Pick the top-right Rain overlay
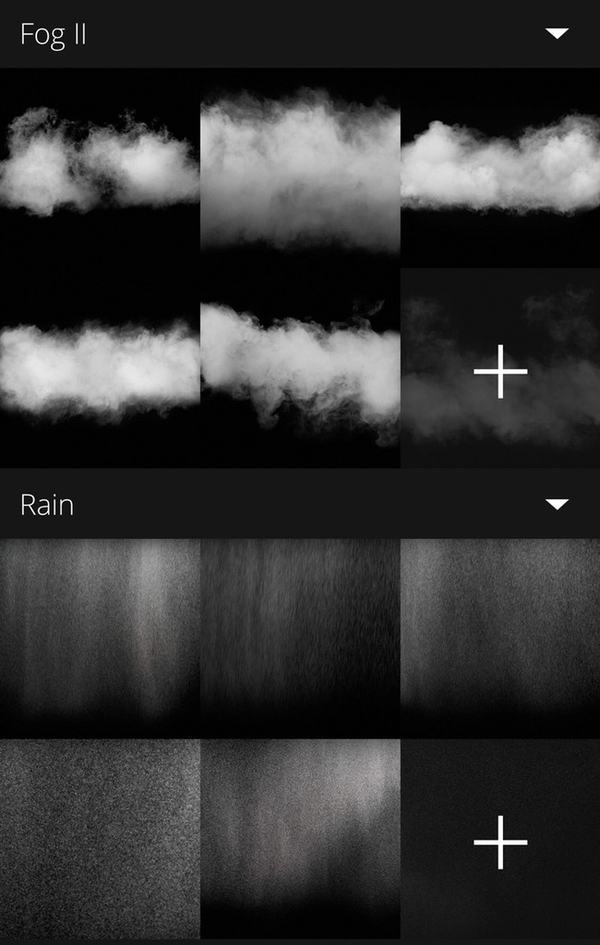Screen dimensions: 600x945 (500, 638)
